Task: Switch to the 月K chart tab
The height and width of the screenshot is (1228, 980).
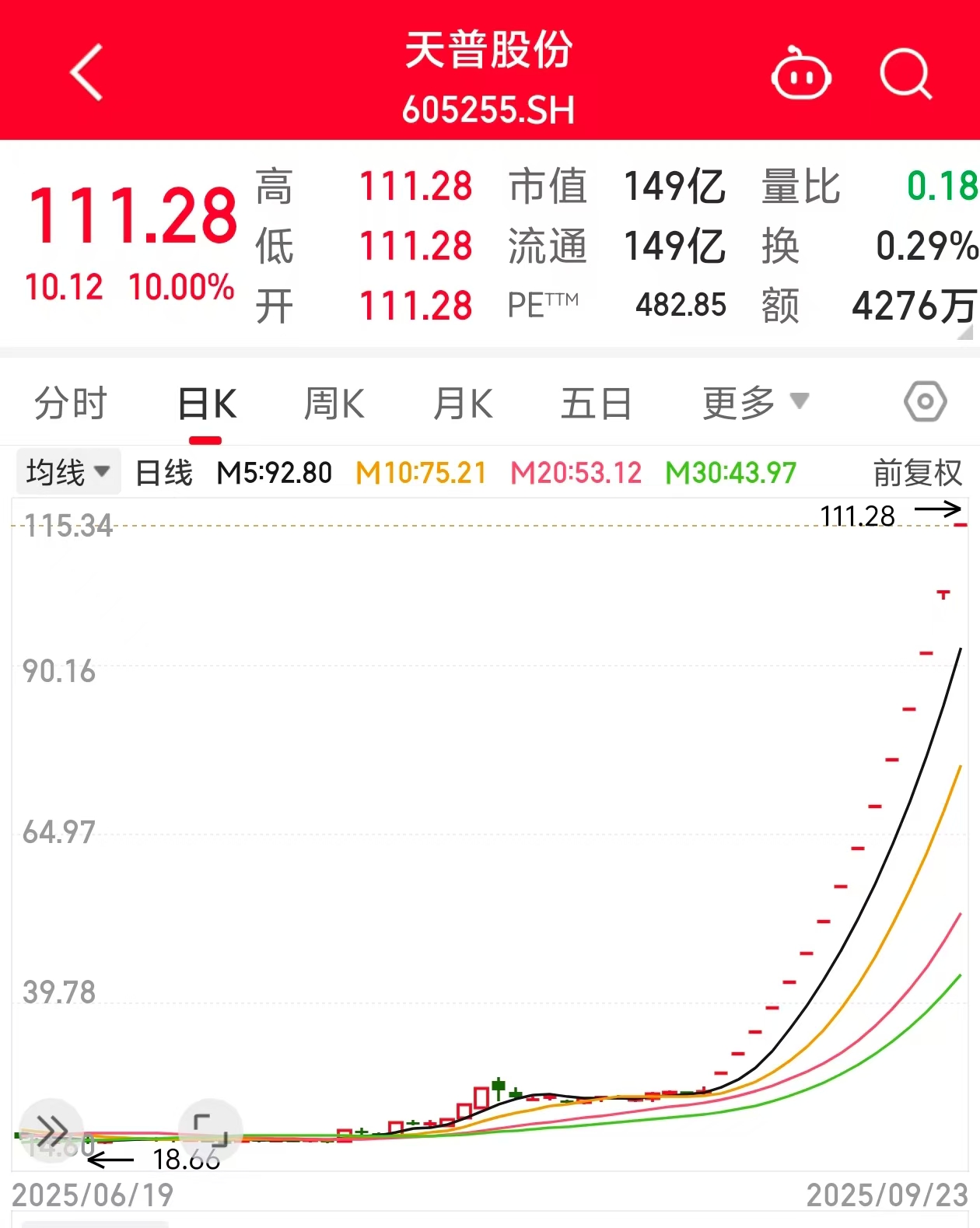Action: tap(463, 404)
